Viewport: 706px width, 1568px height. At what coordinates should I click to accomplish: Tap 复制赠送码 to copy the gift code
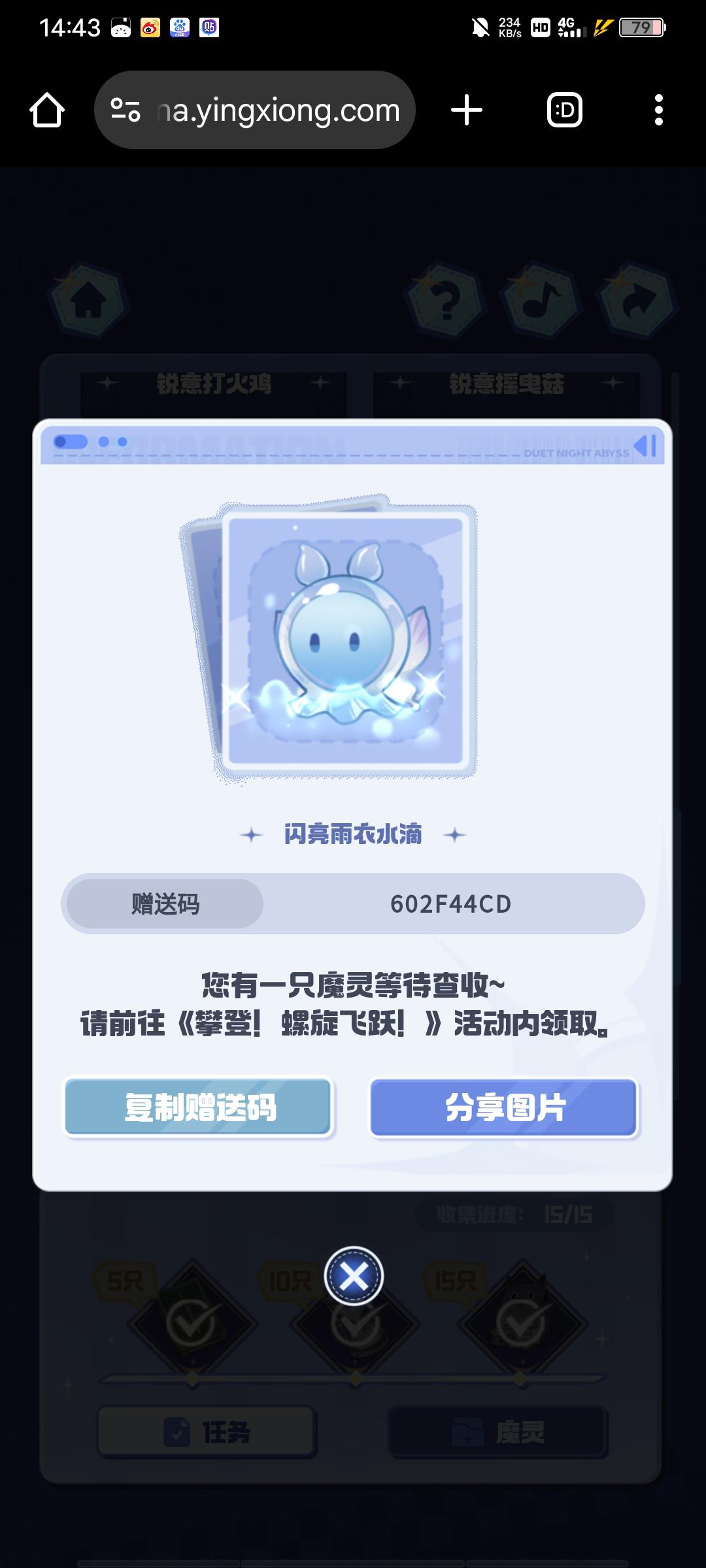[199, 1107]
